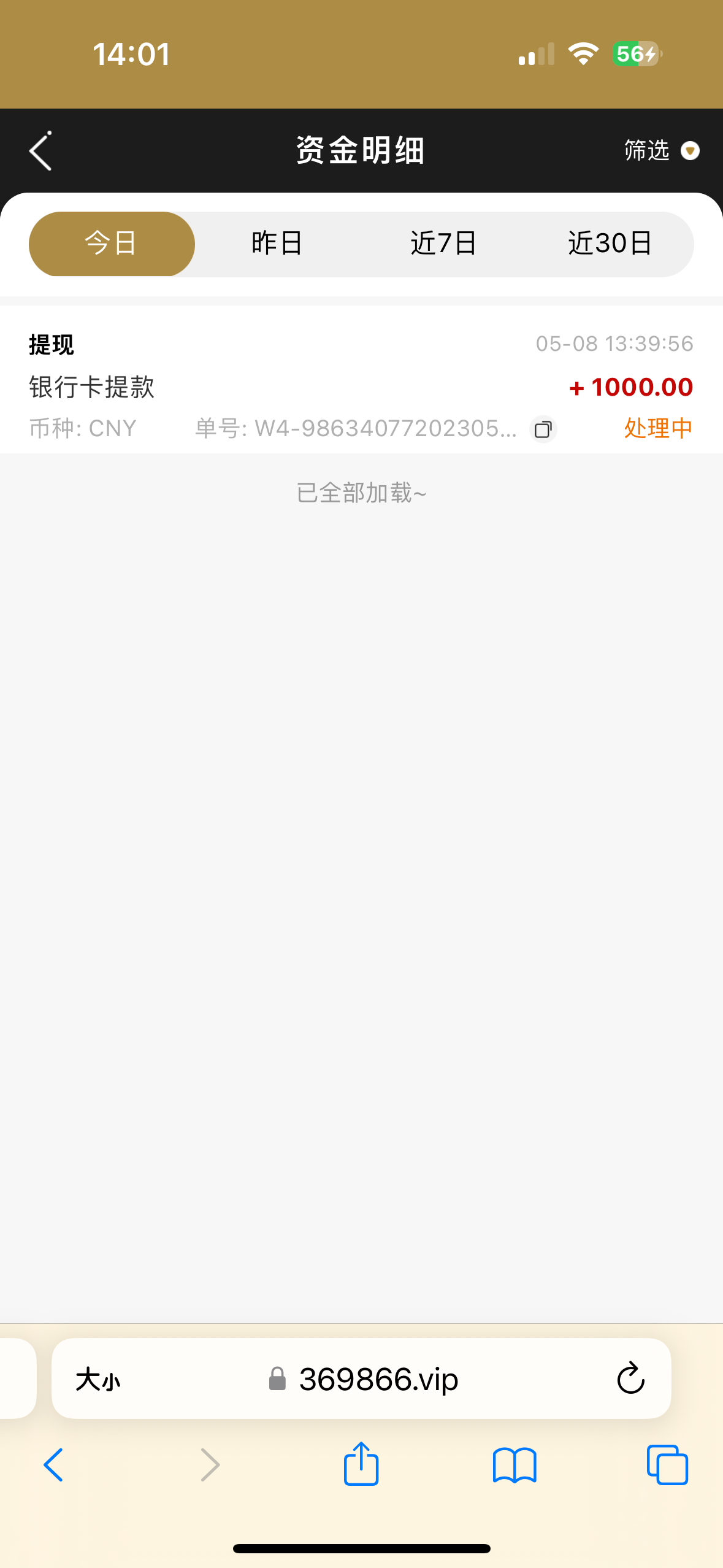Open the 筛选 filter dropdown

pos(660,151)
